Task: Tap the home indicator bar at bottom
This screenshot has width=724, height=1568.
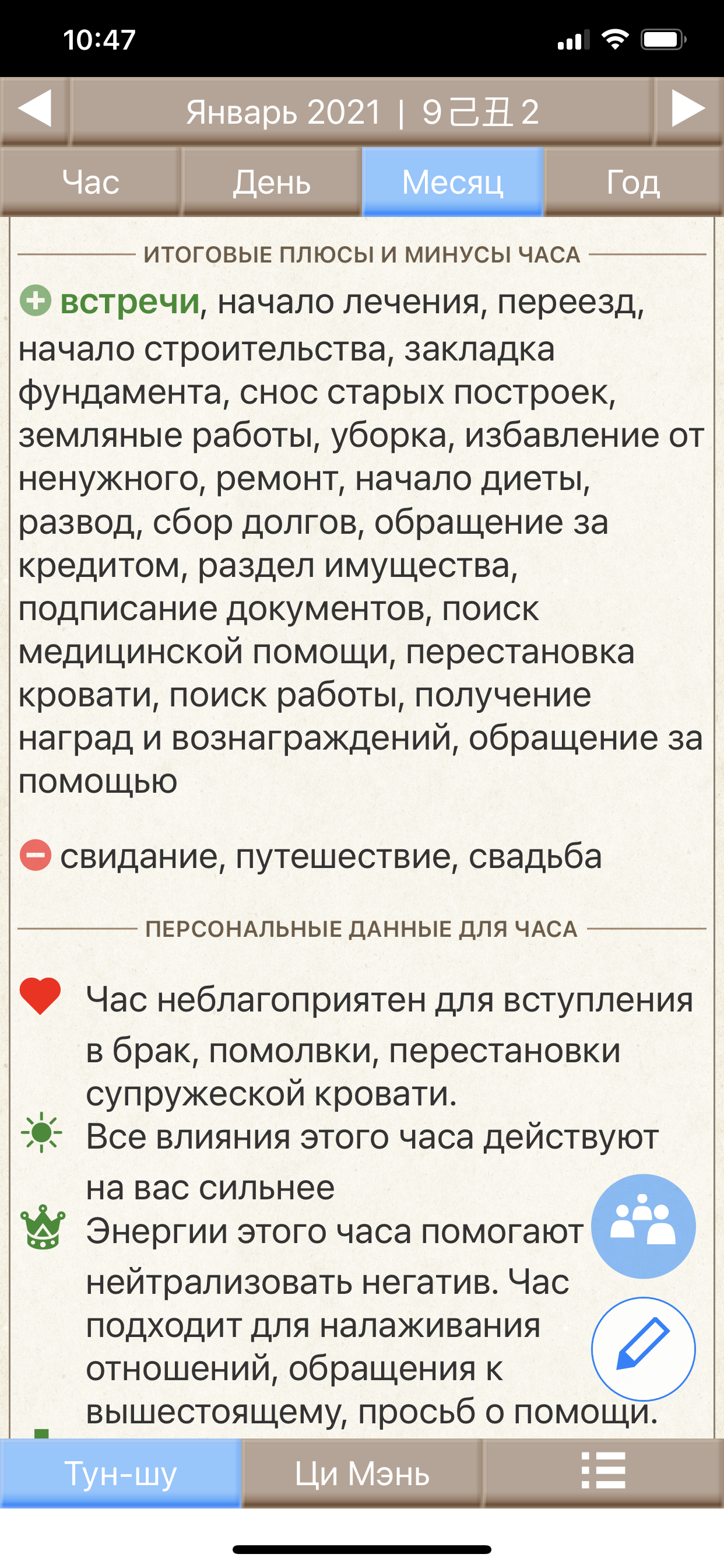Action: tap(362, 1548)
